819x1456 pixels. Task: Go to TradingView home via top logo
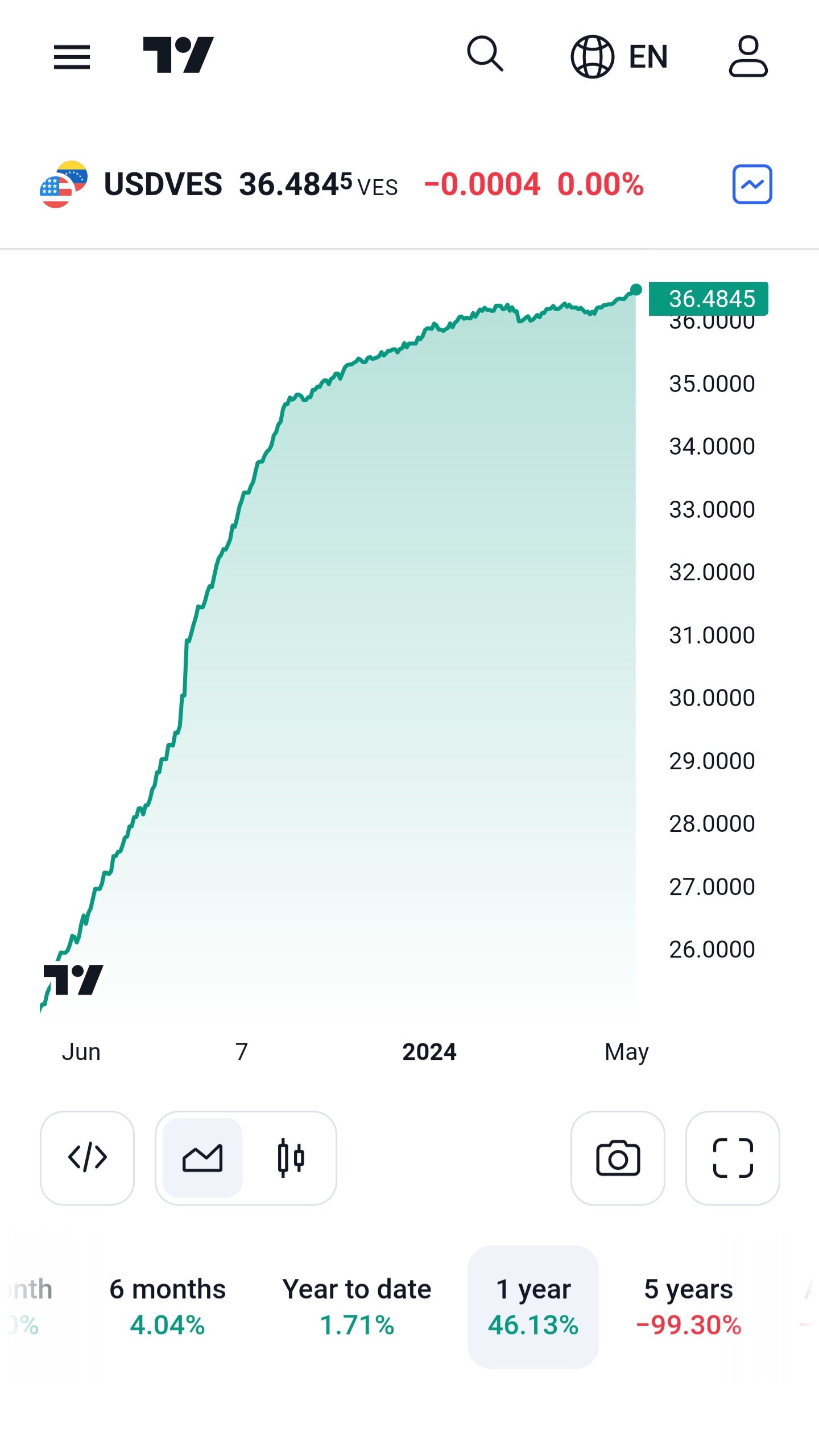[x=178, y=55]
